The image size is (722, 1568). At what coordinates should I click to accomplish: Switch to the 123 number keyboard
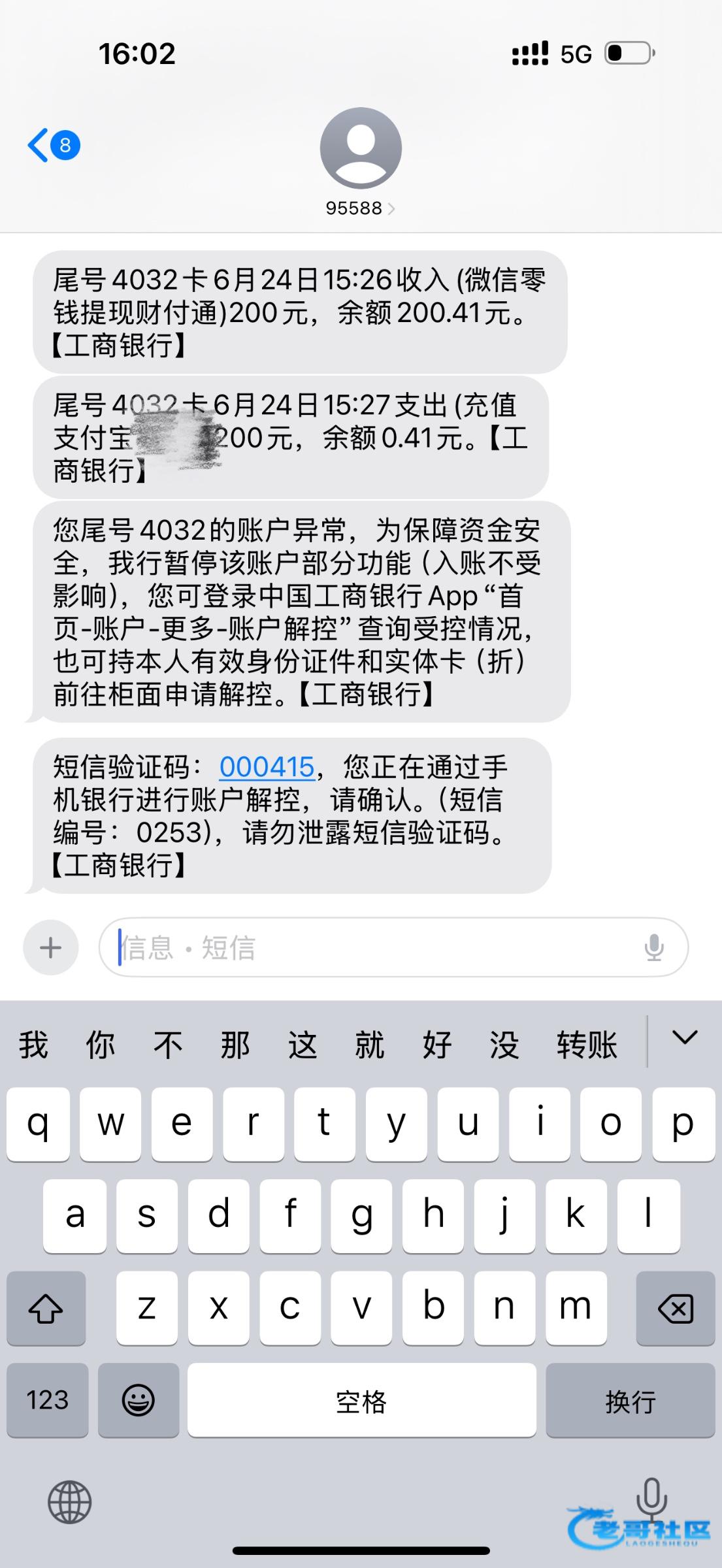click(47, 1401)
